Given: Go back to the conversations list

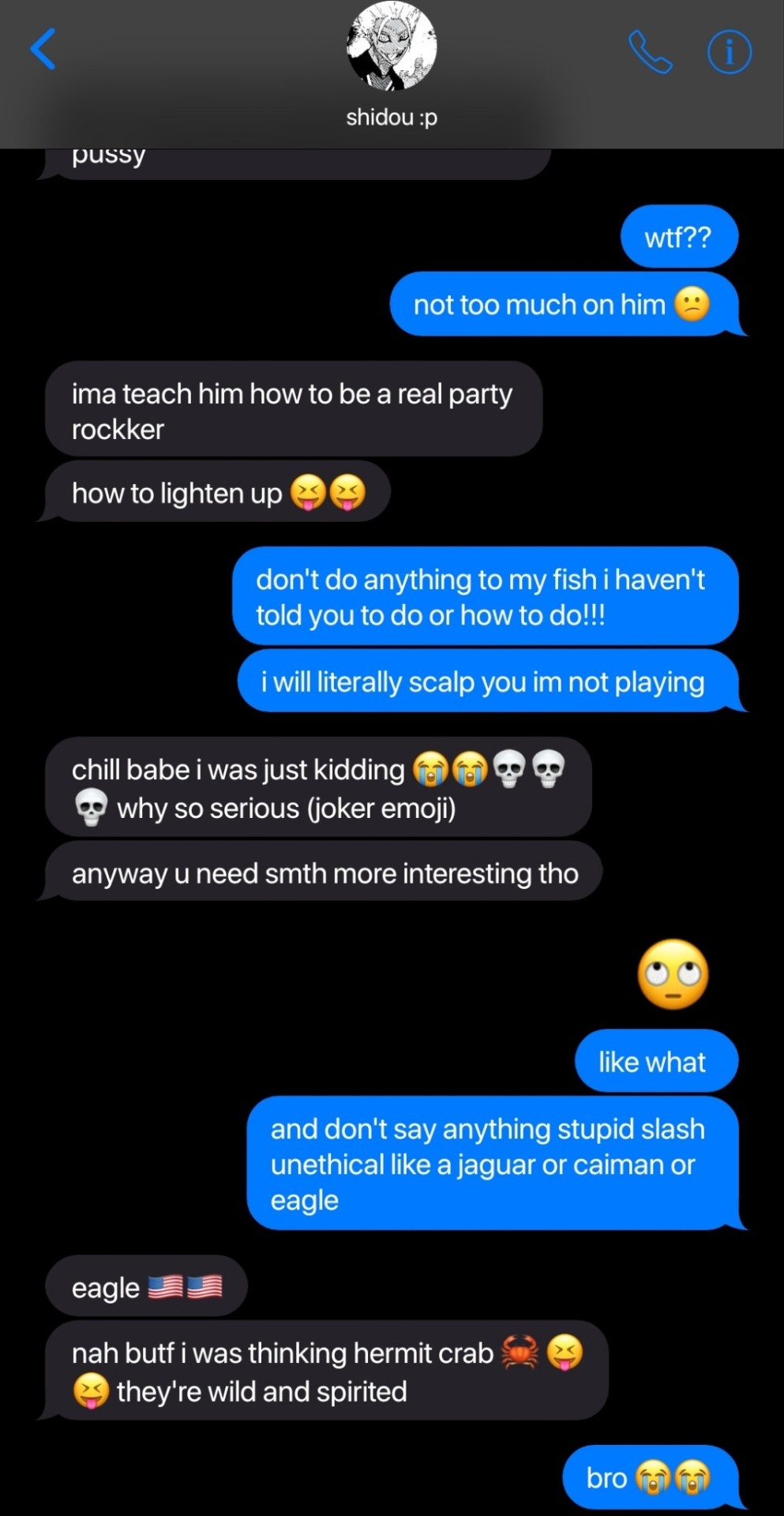Looking at the screenshot, I should tap(43, 50).
